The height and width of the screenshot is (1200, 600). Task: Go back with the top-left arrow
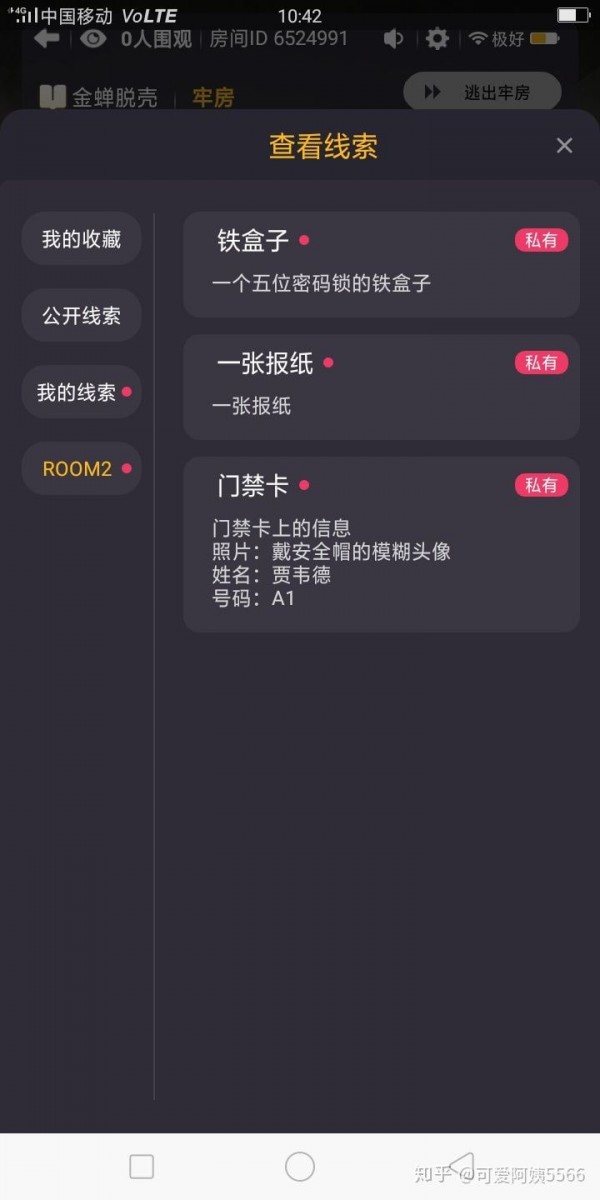pos(46,39)
